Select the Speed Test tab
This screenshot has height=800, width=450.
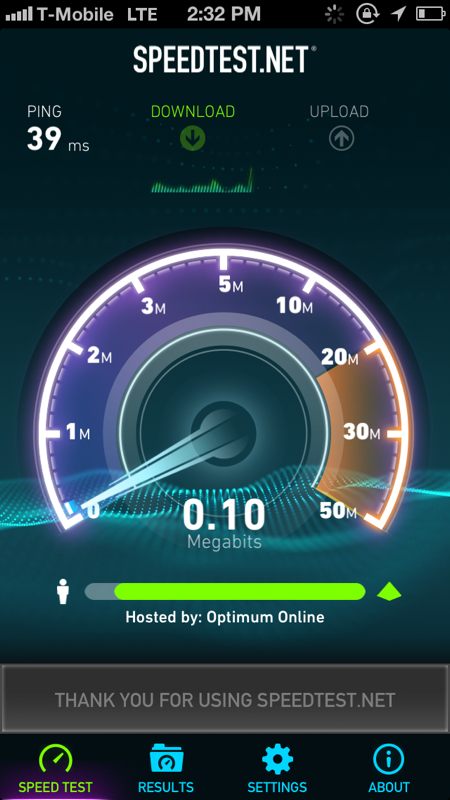[55, 768]
